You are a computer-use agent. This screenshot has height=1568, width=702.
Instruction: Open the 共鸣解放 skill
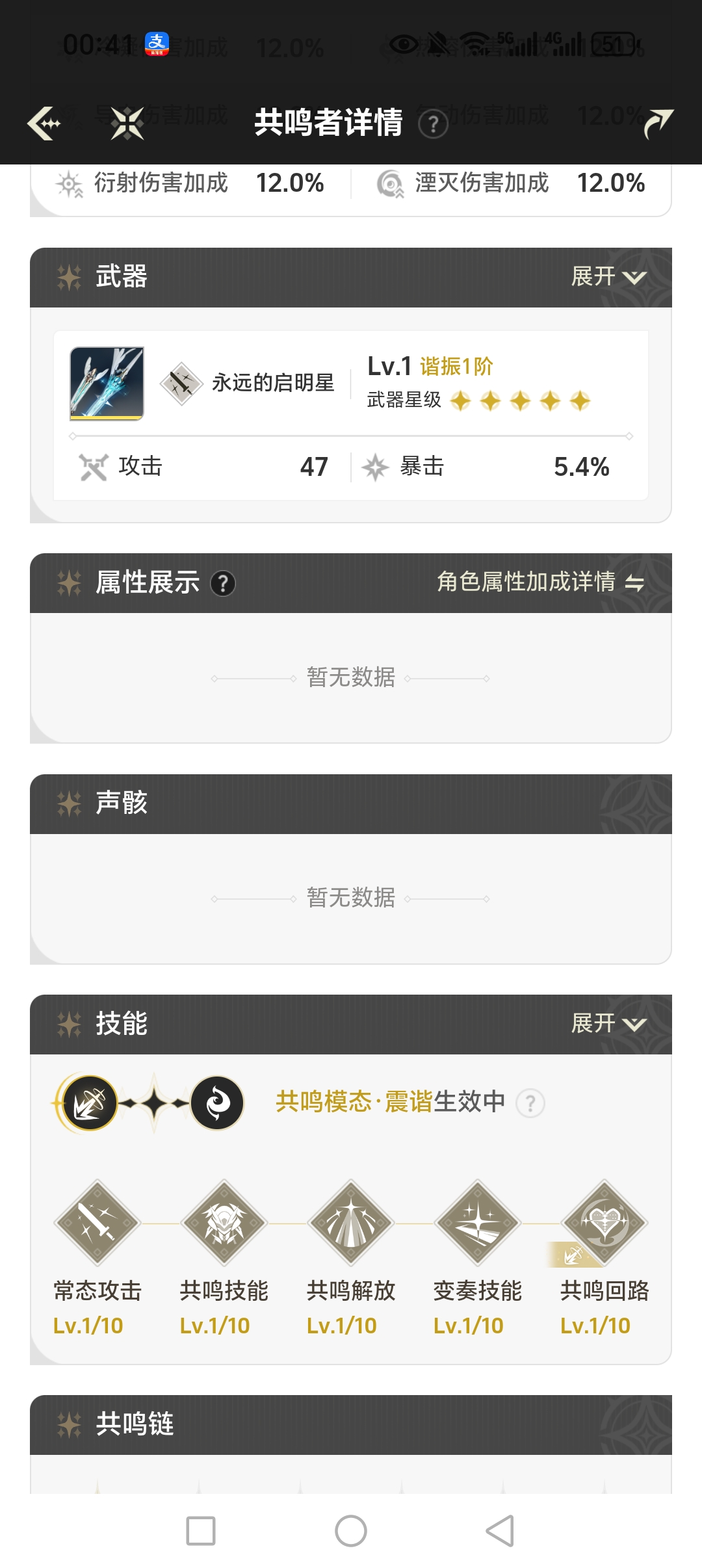pos(351,1223)
